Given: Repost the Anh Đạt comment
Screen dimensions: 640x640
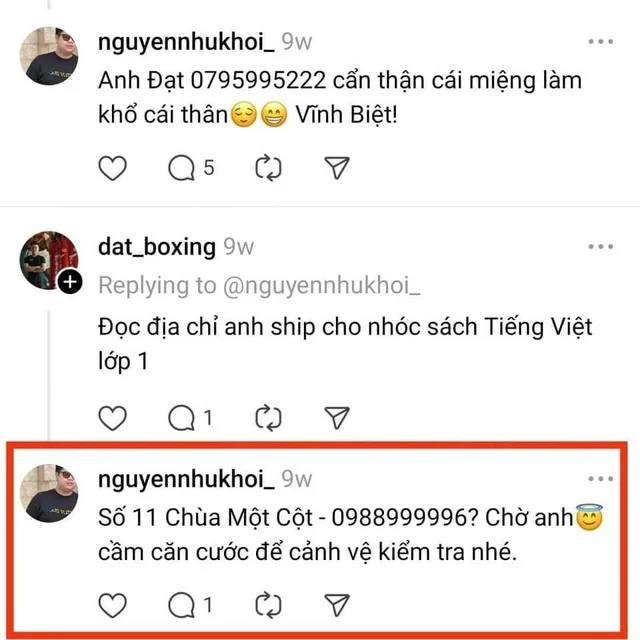Looking at the screenshot, I should click(268, 168).
